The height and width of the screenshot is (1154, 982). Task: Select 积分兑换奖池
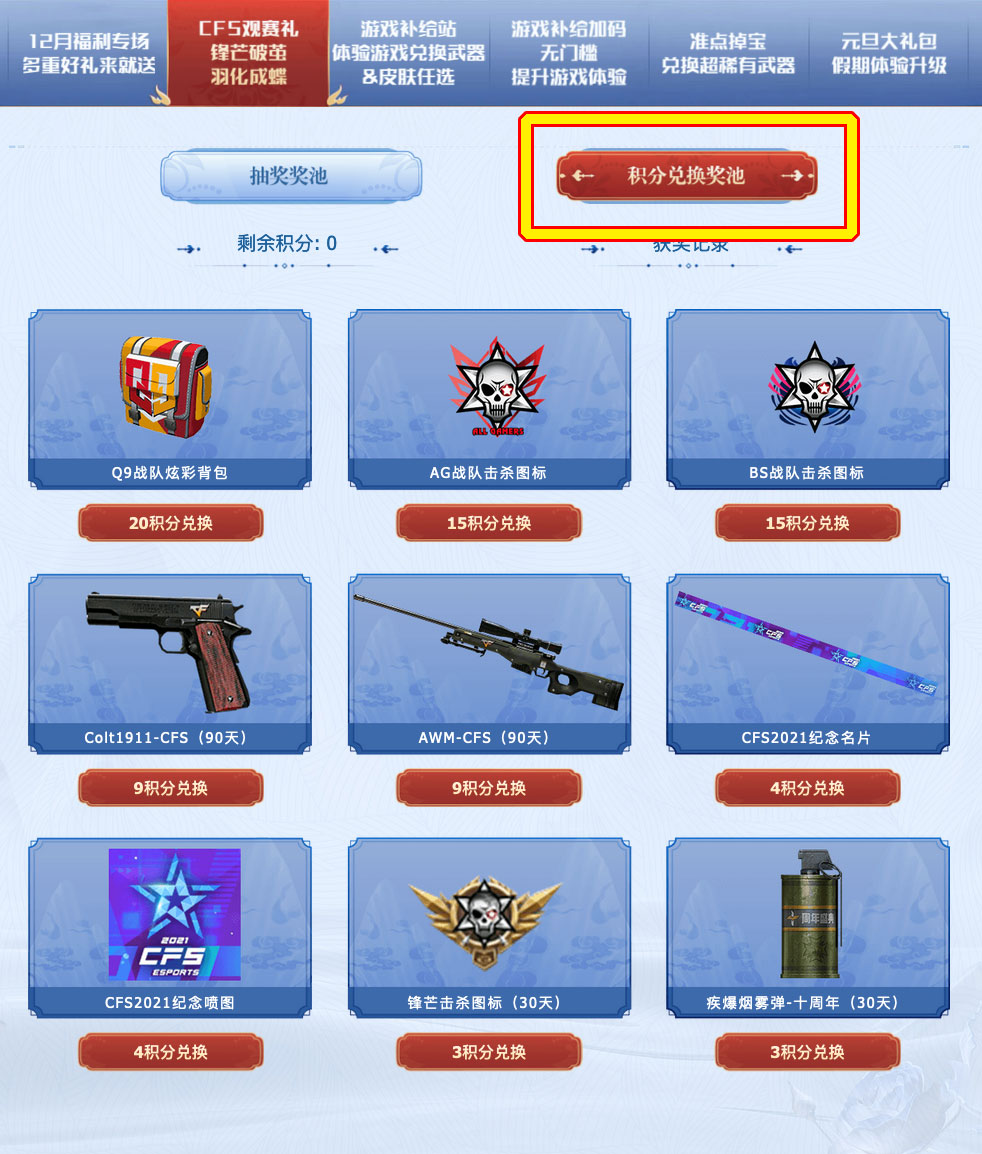[686, 176]
